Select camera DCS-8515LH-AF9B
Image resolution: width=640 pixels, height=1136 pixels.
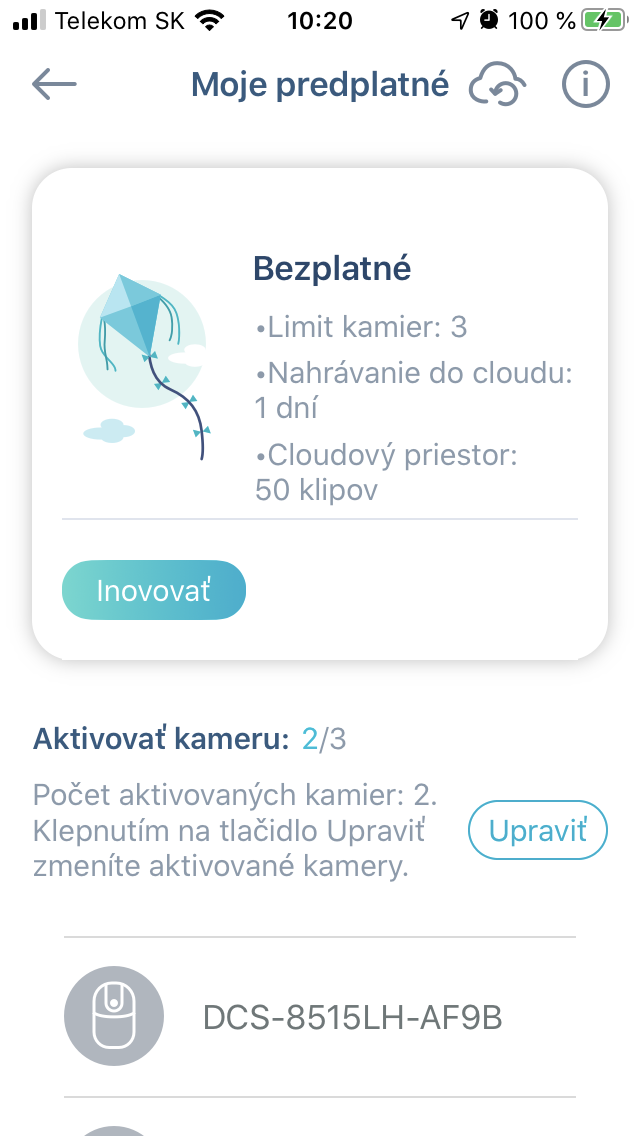(x=320, y=1016)
